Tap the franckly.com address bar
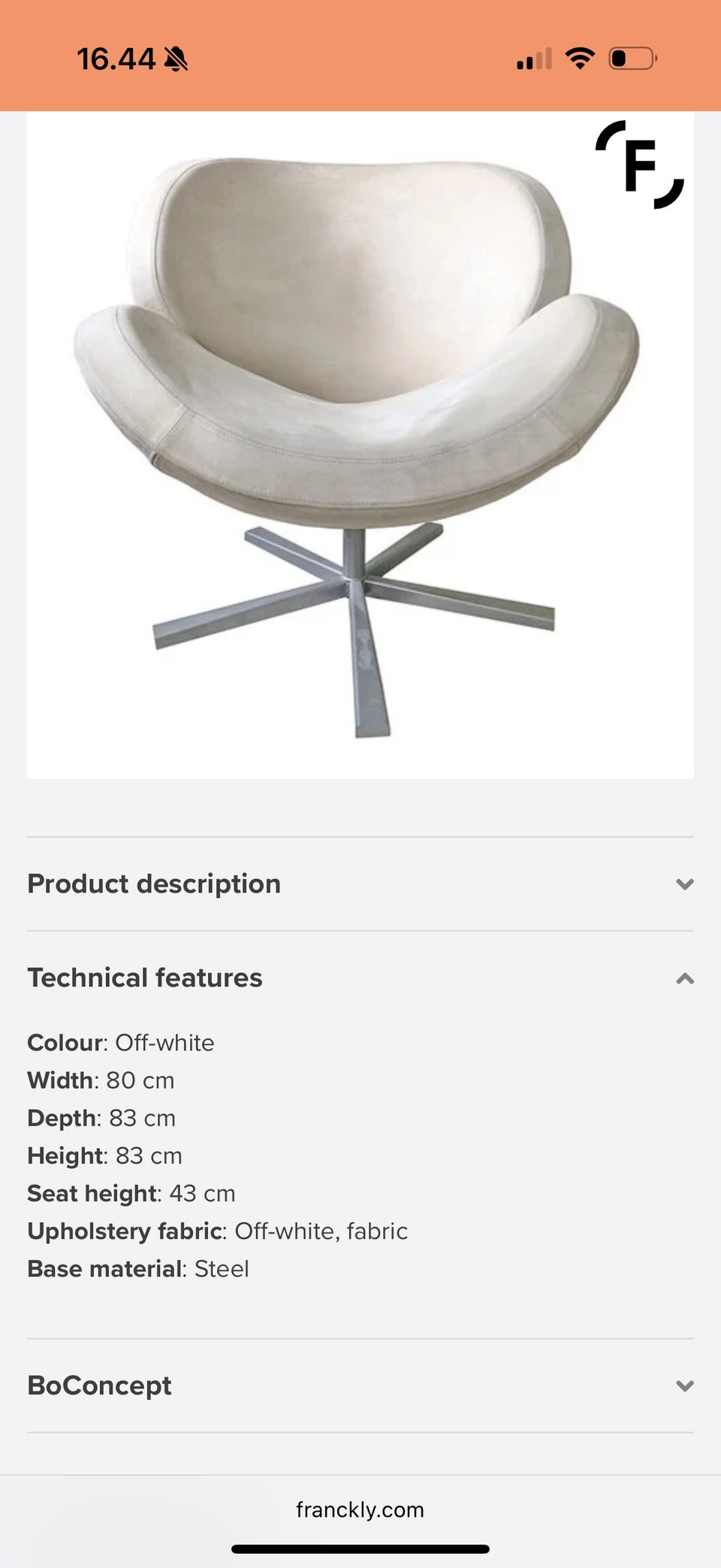The width and height of the screenshot is (721, 1568). [360, 1509]
